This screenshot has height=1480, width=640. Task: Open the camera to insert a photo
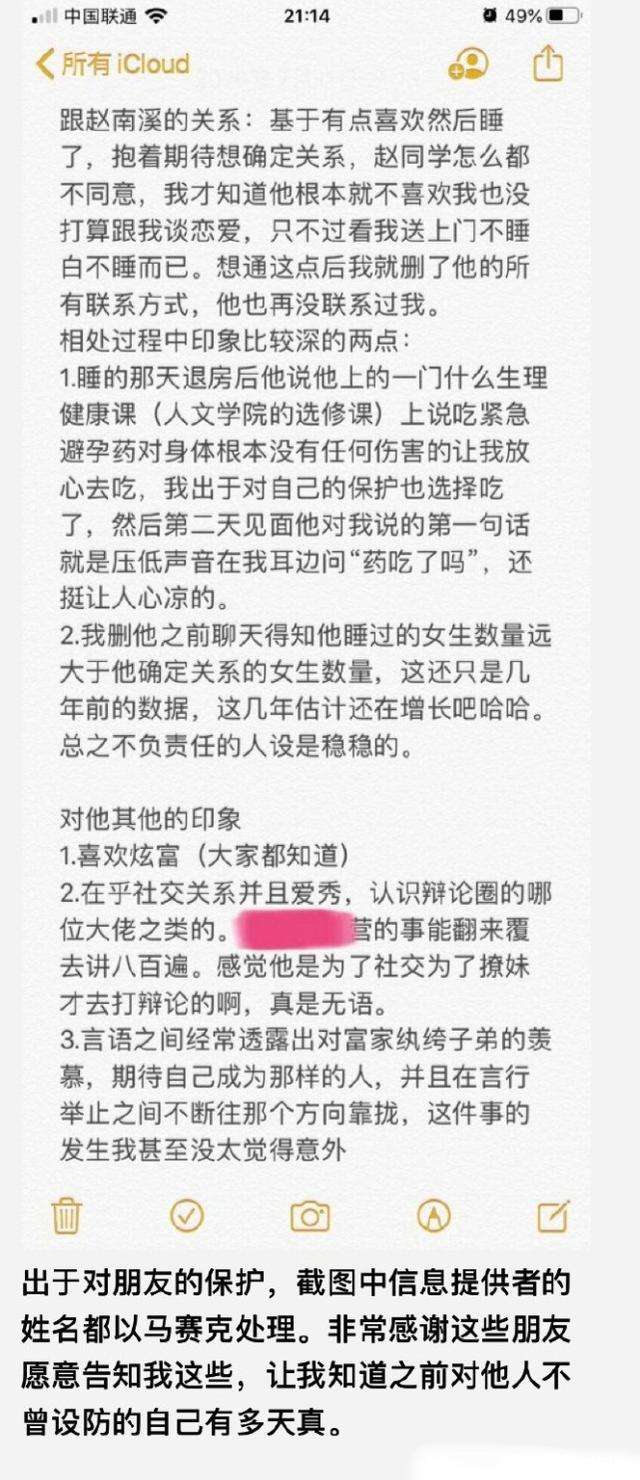point(310,1216)
